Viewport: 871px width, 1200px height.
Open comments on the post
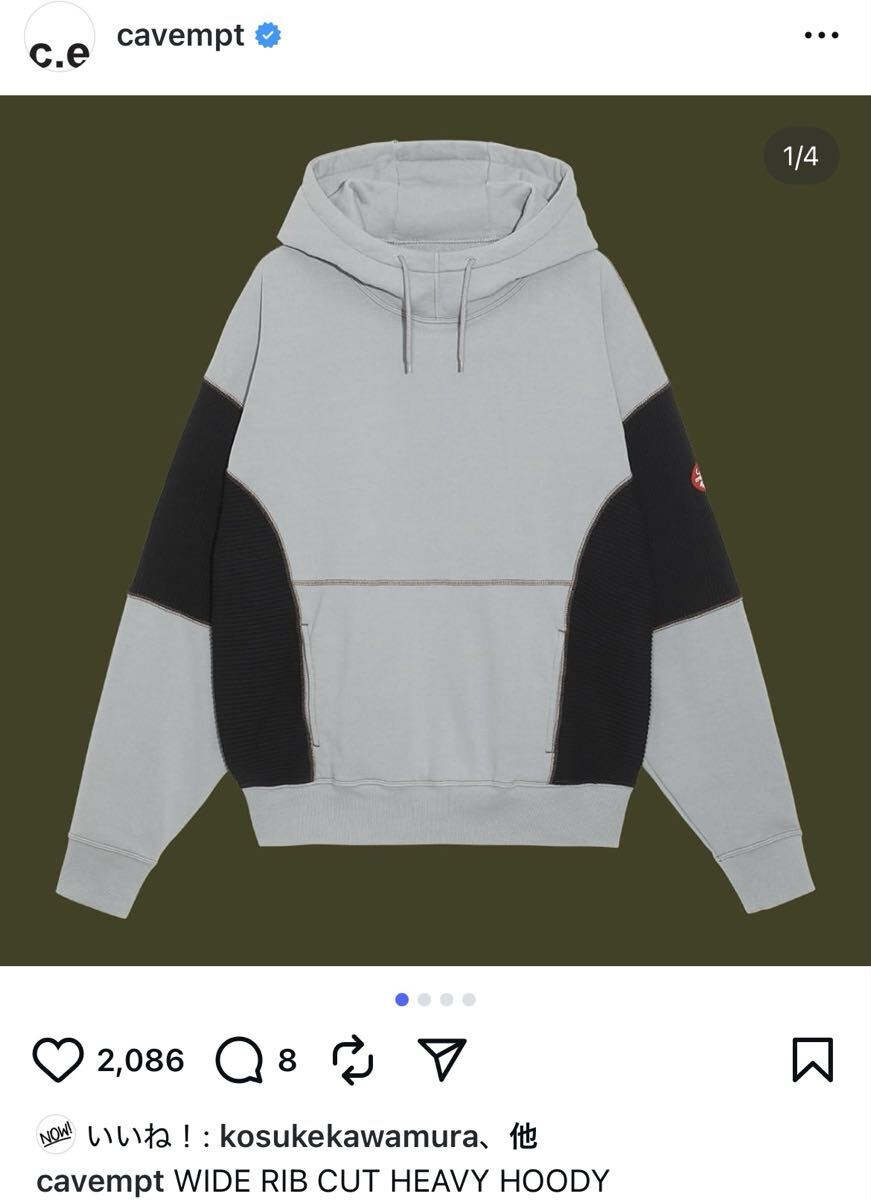tap(239, 1060)
